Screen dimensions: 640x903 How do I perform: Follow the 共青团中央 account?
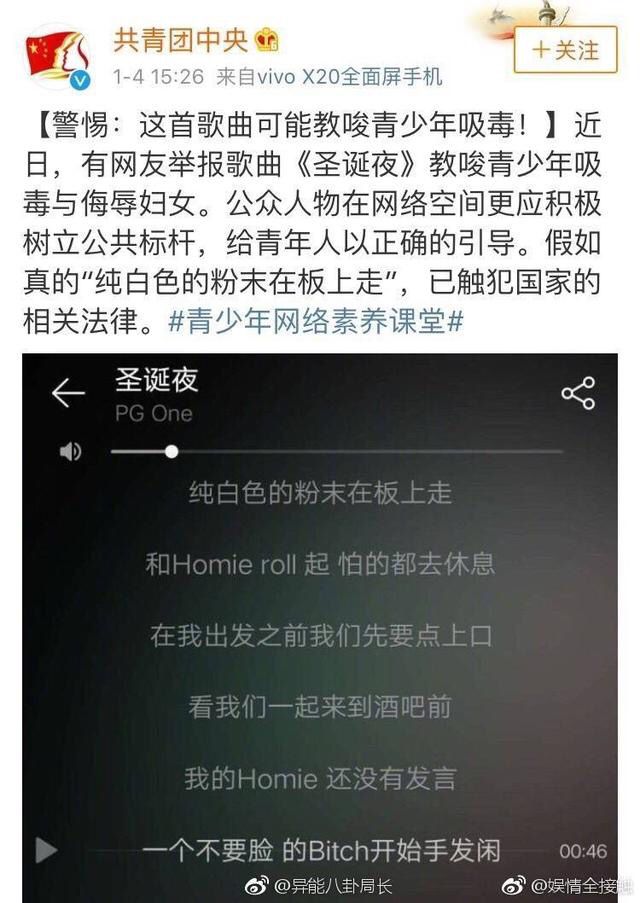point(566,49)
